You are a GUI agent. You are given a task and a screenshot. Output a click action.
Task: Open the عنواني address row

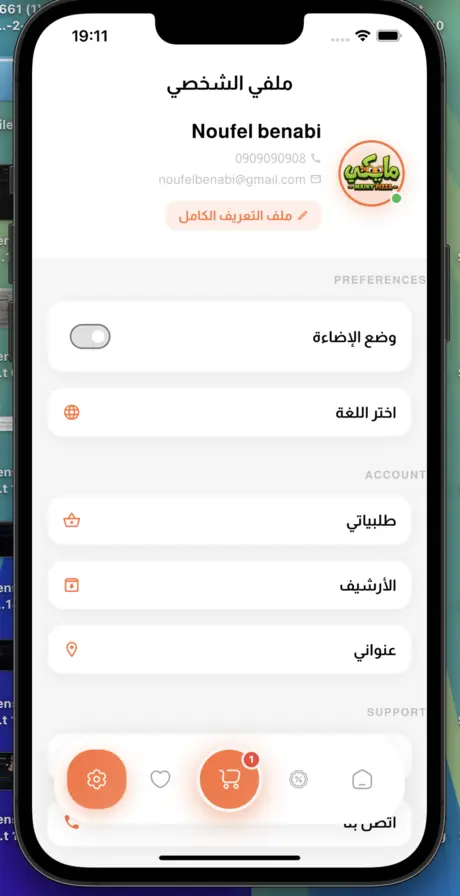click(x=230, y=650)
